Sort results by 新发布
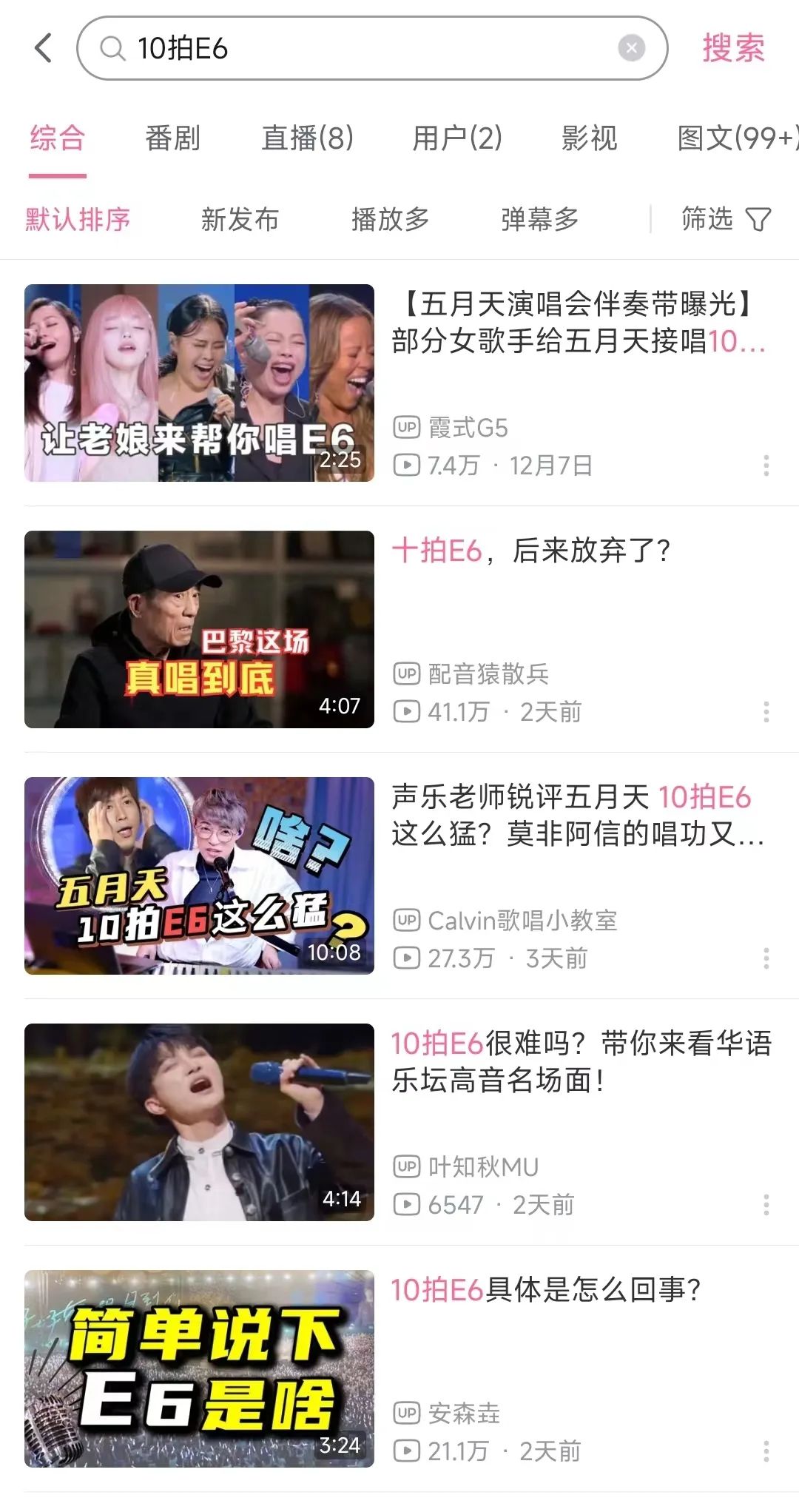This screenshot has width=799, height=1512. coord(240,220)
